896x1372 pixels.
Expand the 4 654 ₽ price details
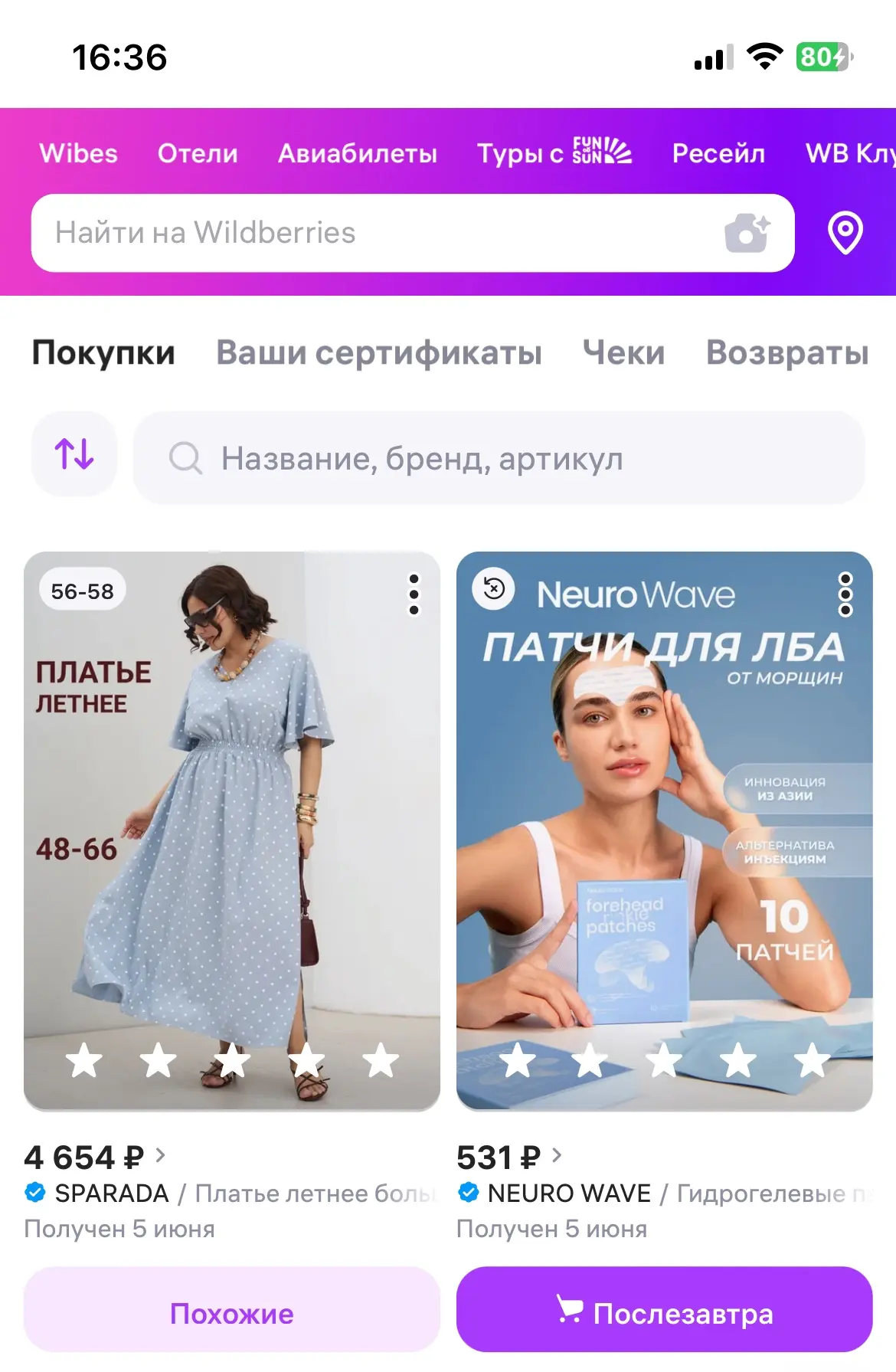[95, 1157]
